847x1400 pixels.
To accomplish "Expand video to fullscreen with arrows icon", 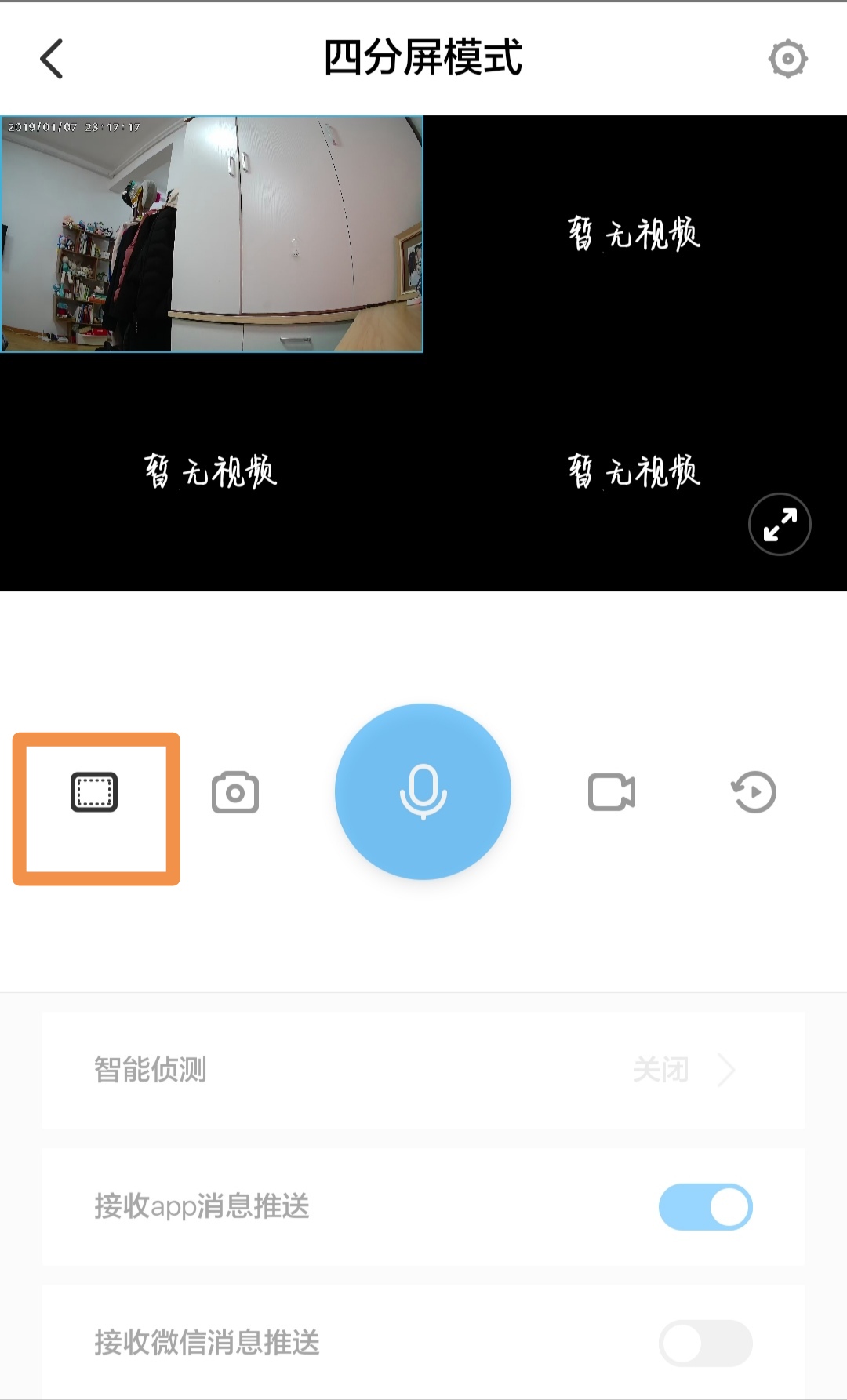I will [779, 524].
